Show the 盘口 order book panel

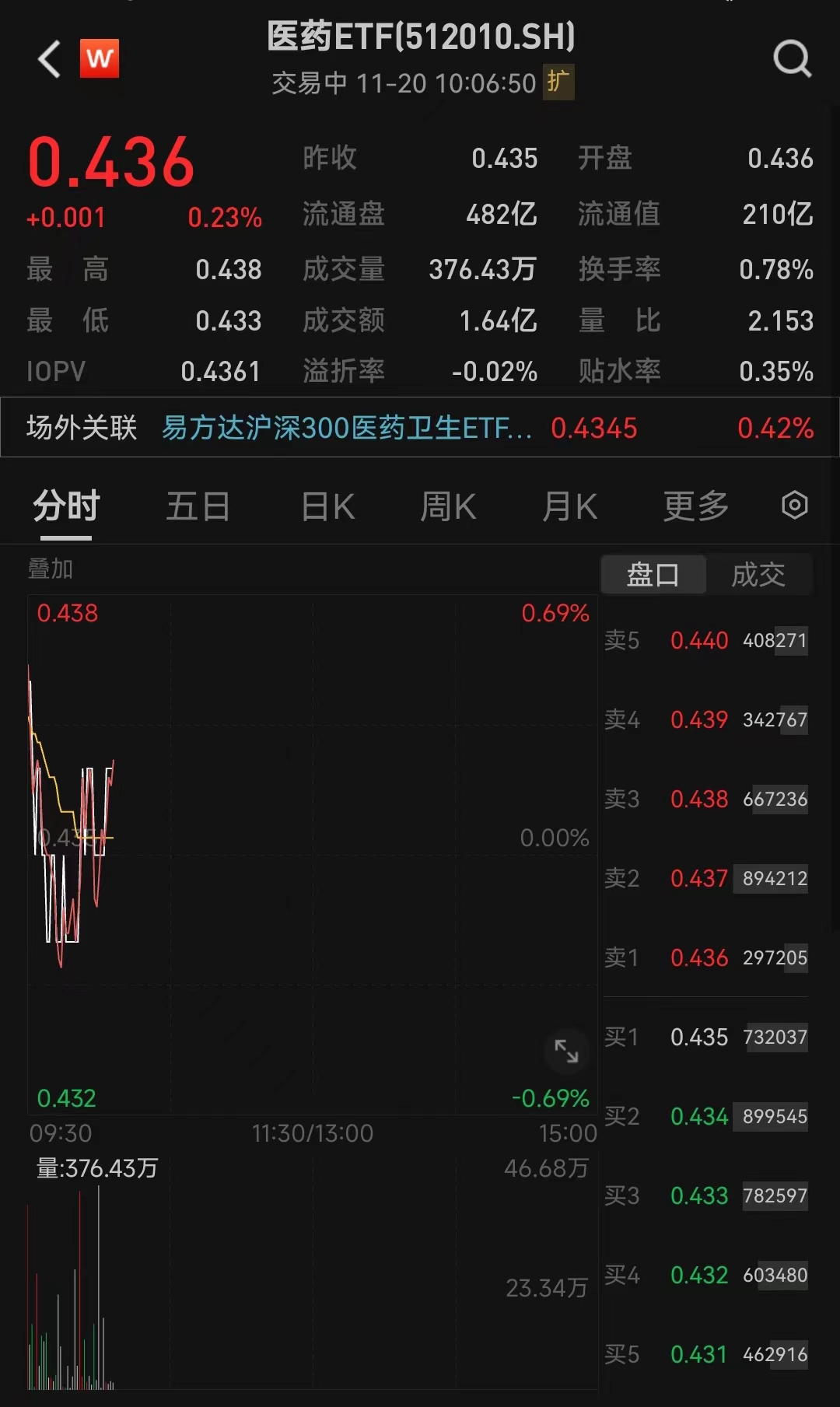[x=653, y=573]
